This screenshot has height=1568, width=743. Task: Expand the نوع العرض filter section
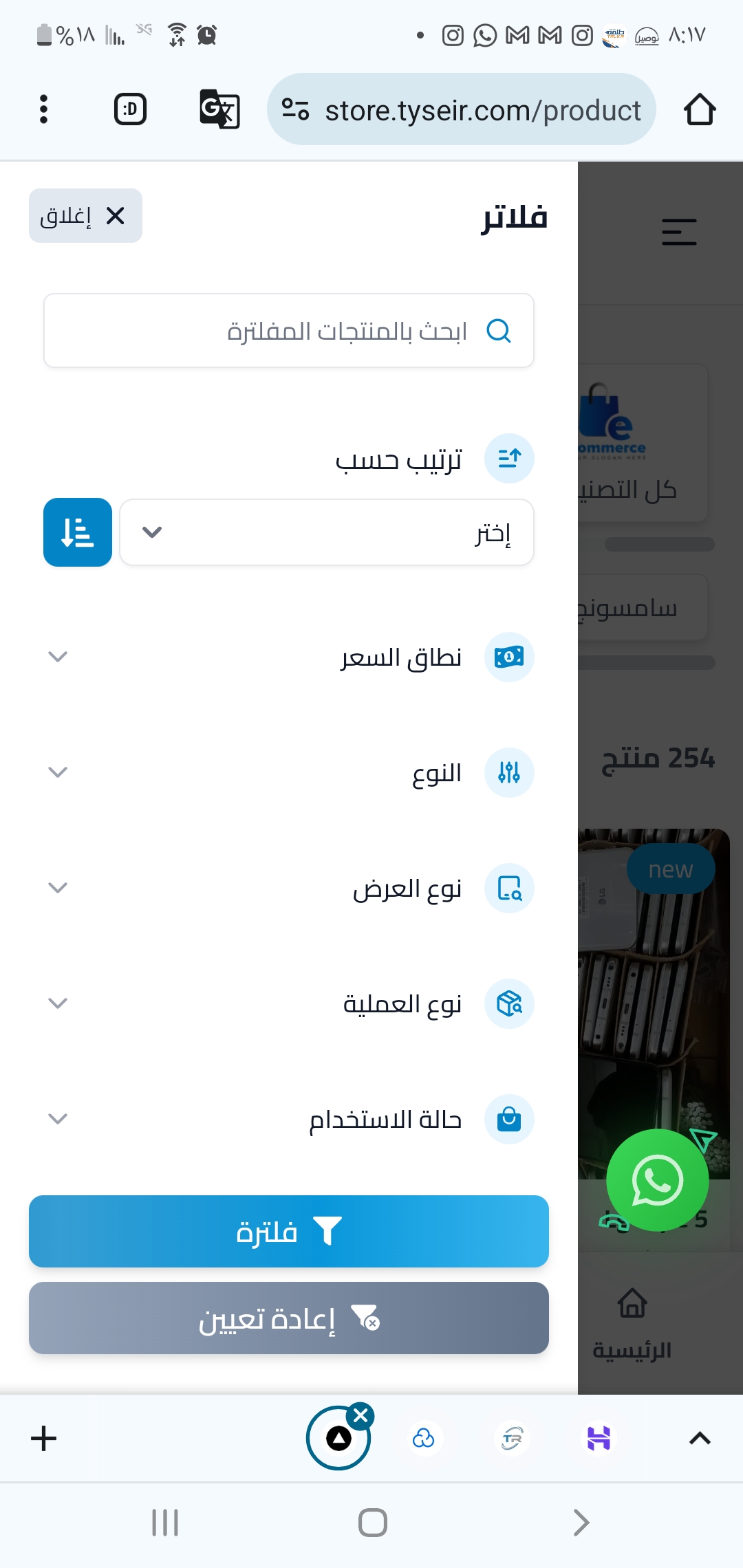coord(289,888)
